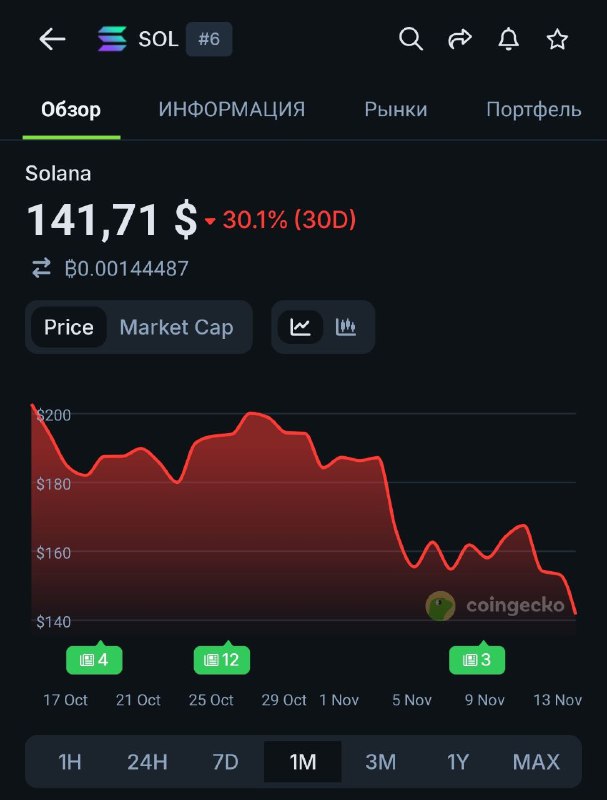Set the chart range to 24H

[x=147, y=762]
